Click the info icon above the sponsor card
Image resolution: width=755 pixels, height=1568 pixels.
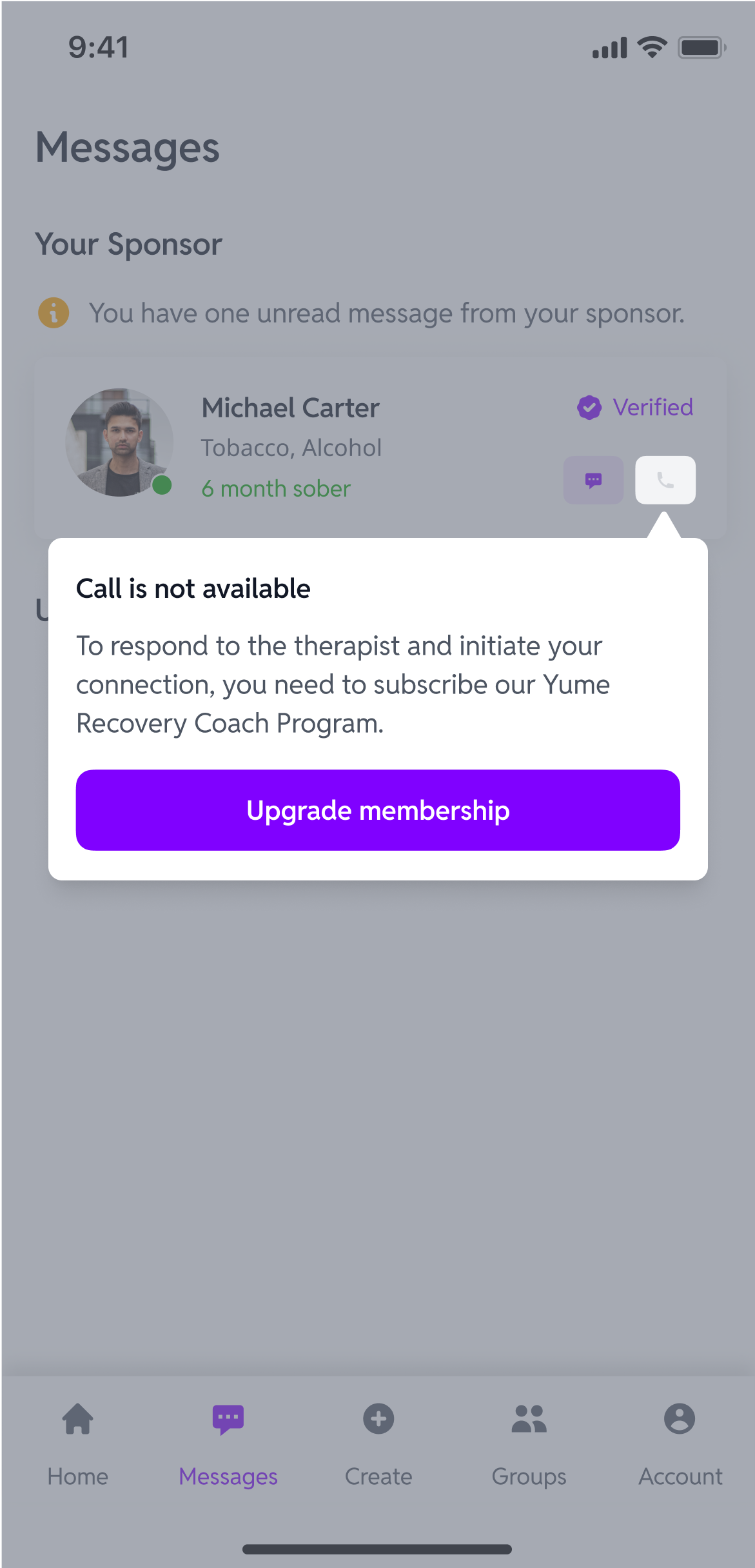tap(54, 313)
